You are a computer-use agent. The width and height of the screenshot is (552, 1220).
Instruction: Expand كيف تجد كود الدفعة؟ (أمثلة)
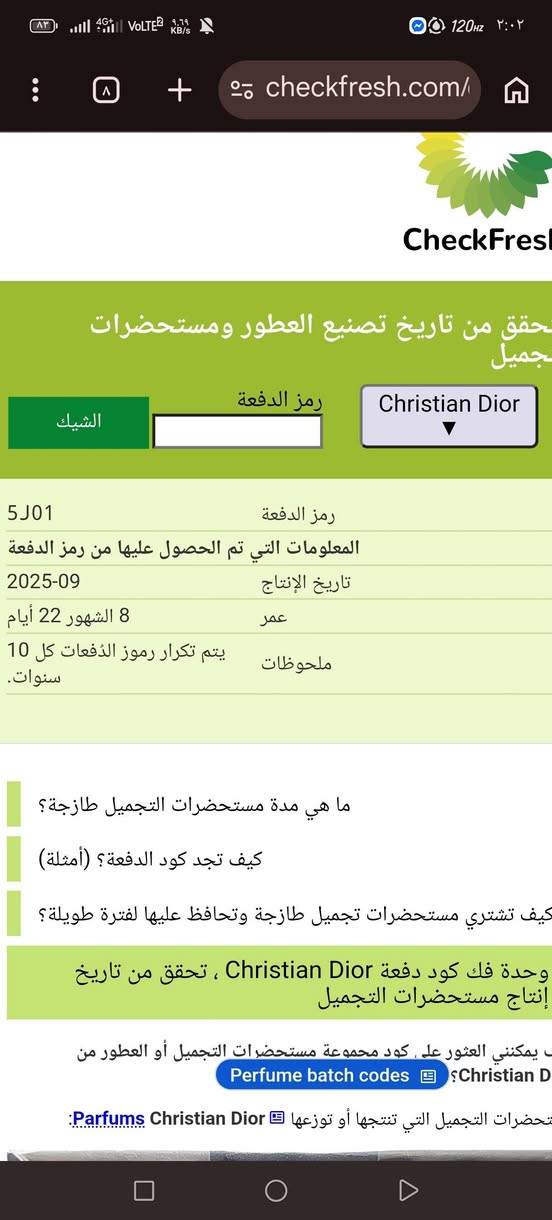[150, 858]
